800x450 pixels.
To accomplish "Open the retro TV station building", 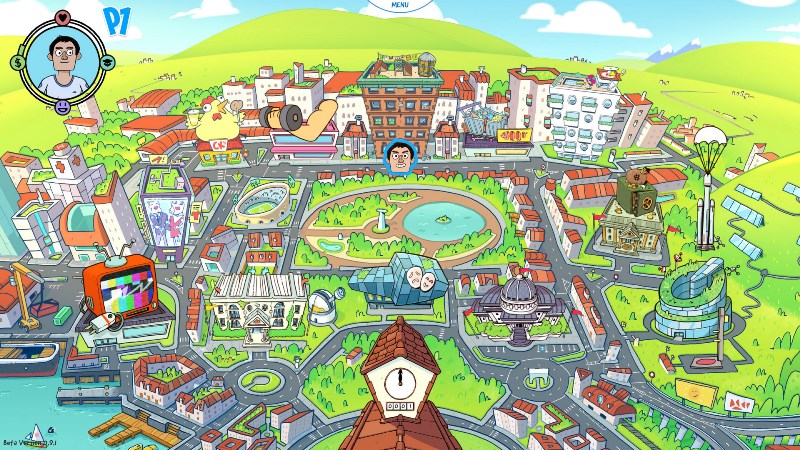I will 117,287.
